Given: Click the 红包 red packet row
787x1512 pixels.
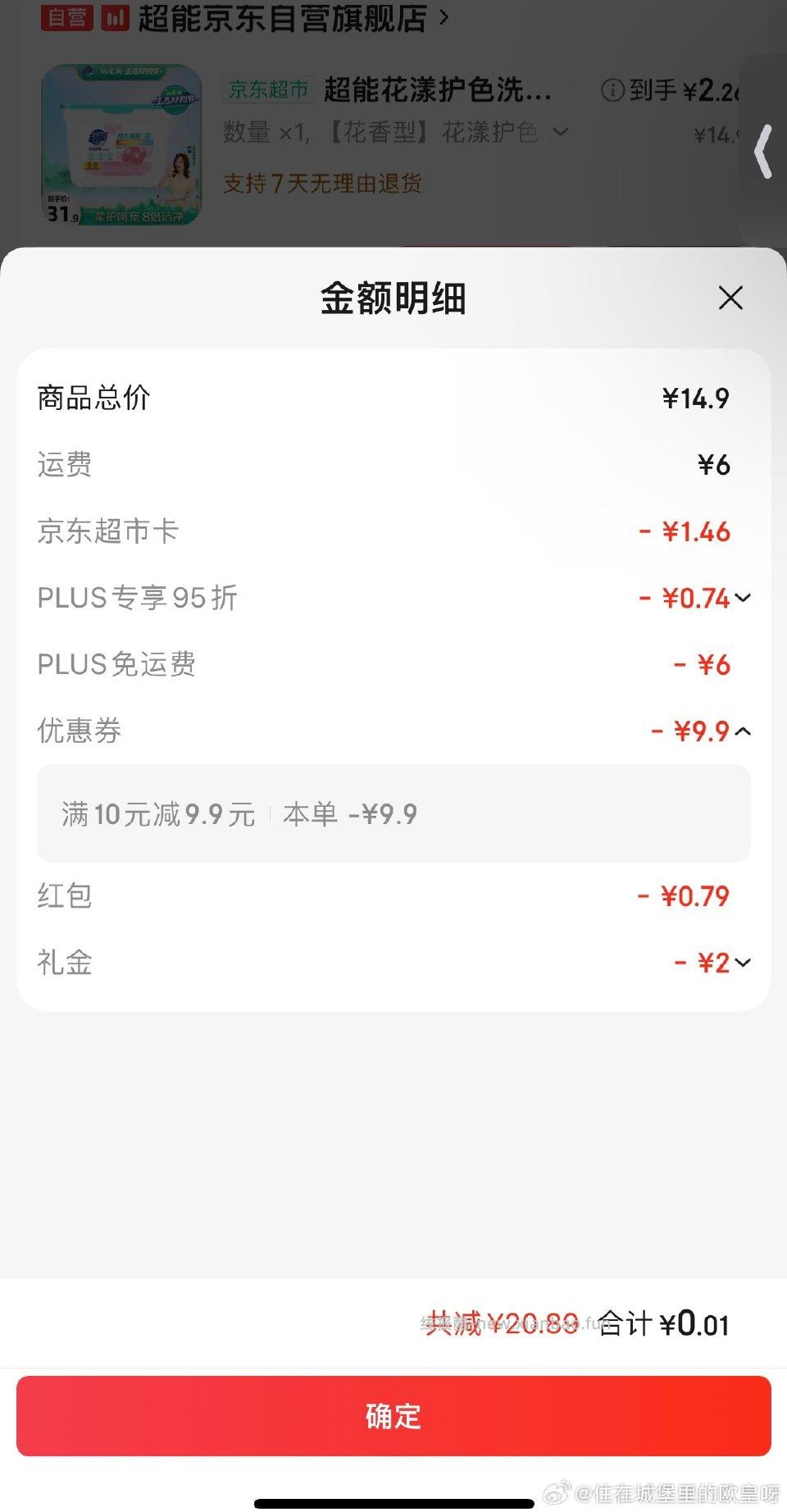Looking at the screenshot, I should (393, 895).
